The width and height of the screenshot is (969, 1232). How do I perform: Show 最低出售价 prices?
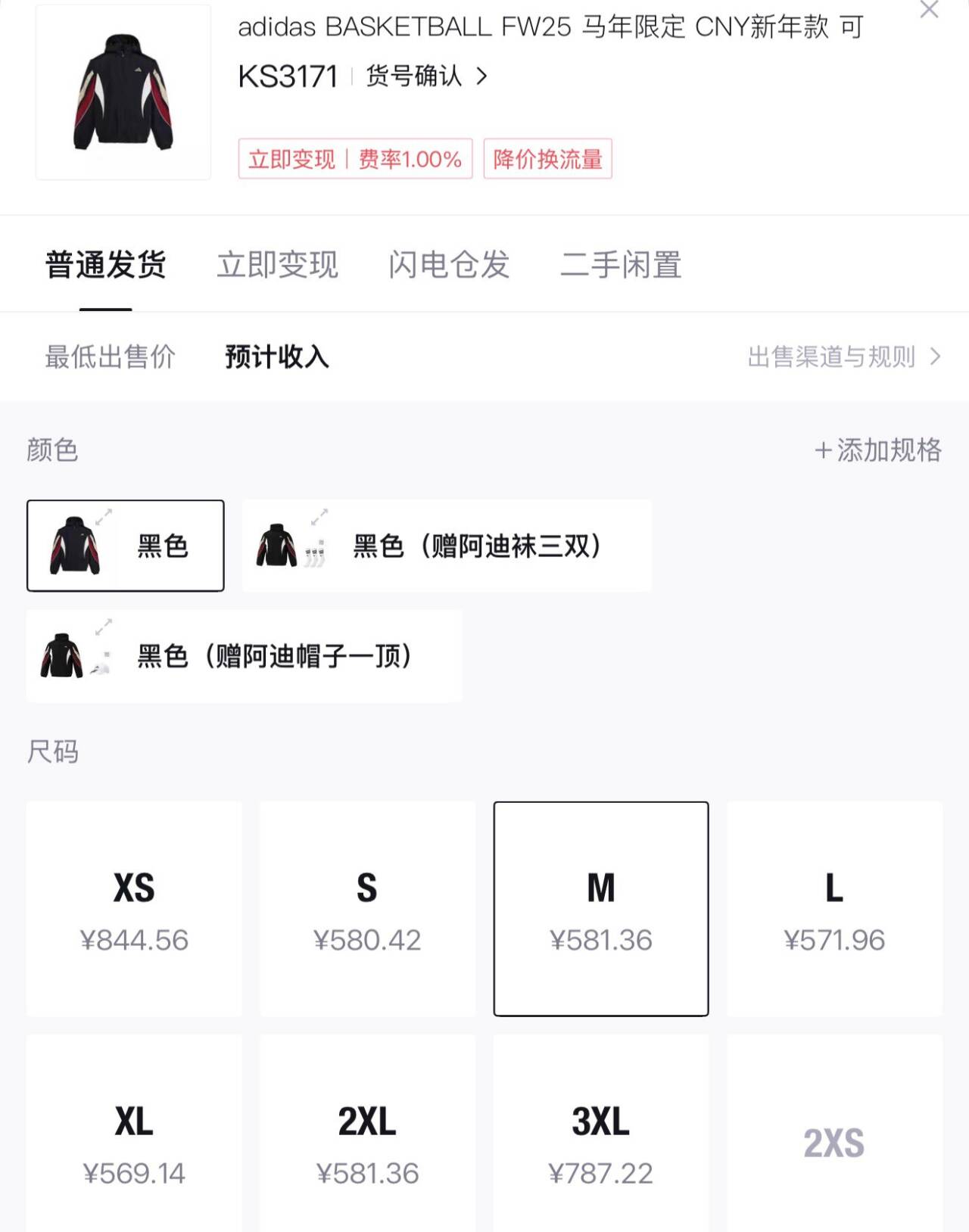click(111, 356)
